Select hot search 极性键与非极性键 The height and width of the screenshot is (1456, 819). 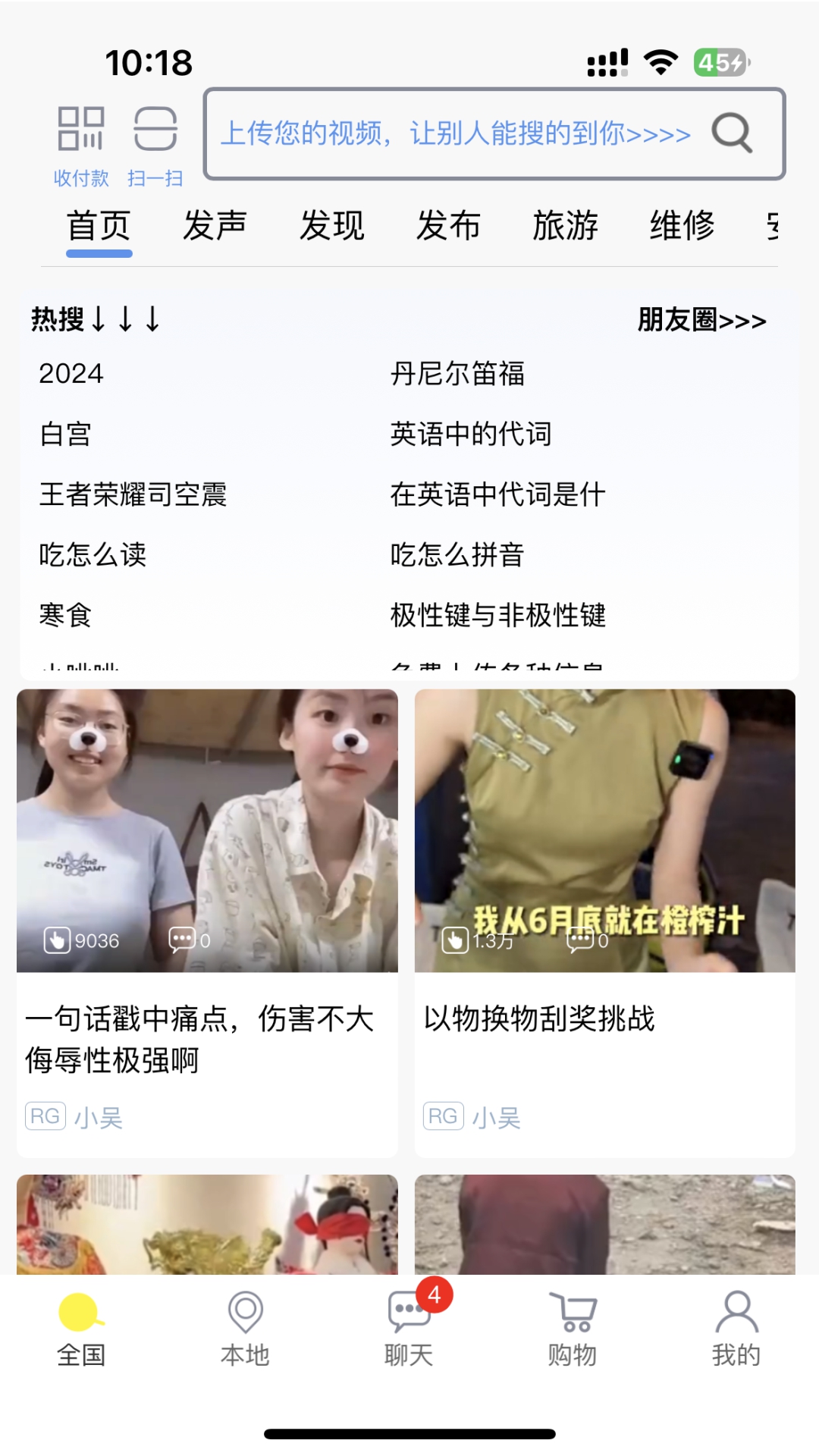(x=498, y=615)
